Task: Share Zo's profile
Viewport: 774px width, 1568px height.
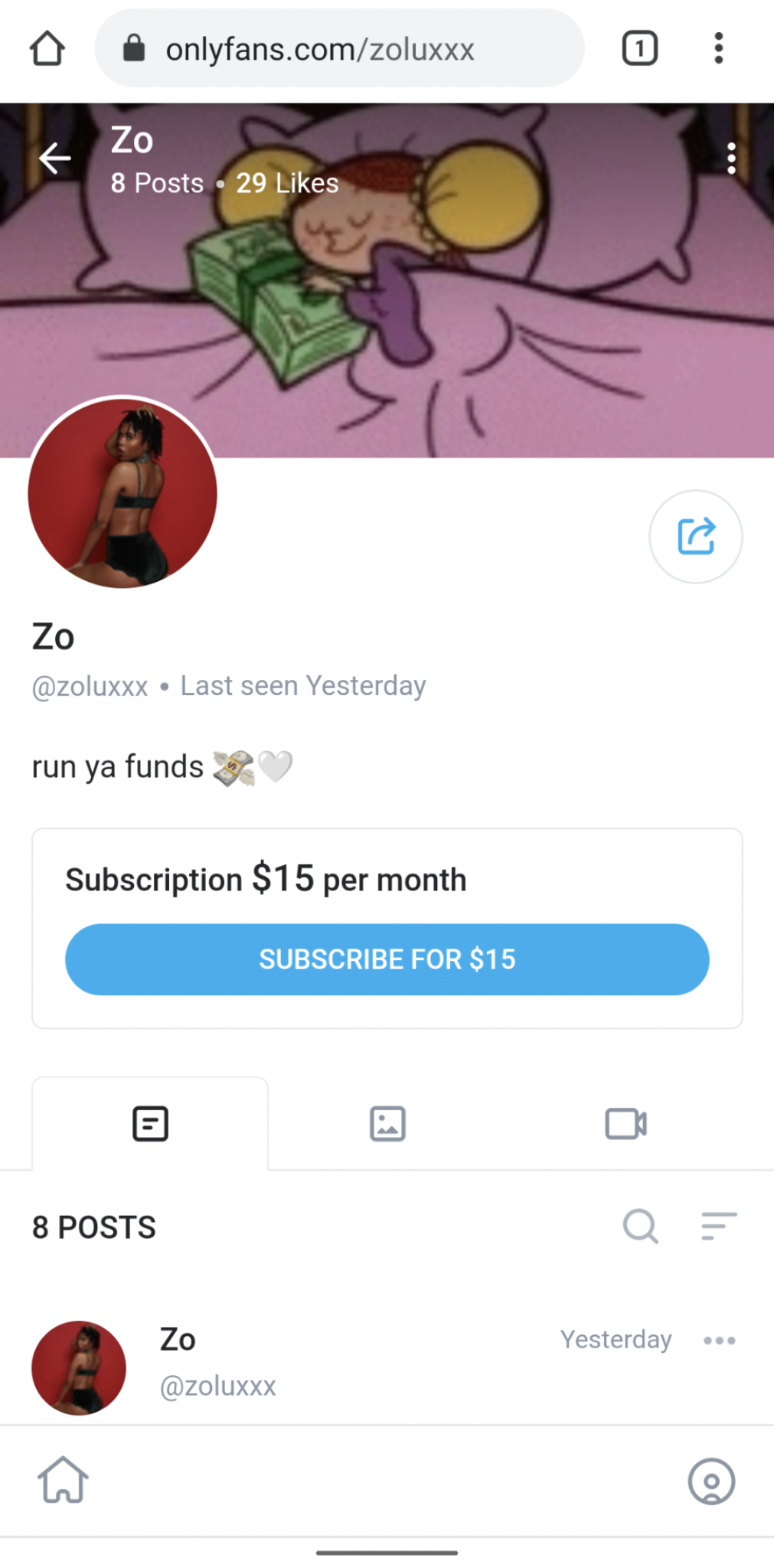Action: pos(695,536)
